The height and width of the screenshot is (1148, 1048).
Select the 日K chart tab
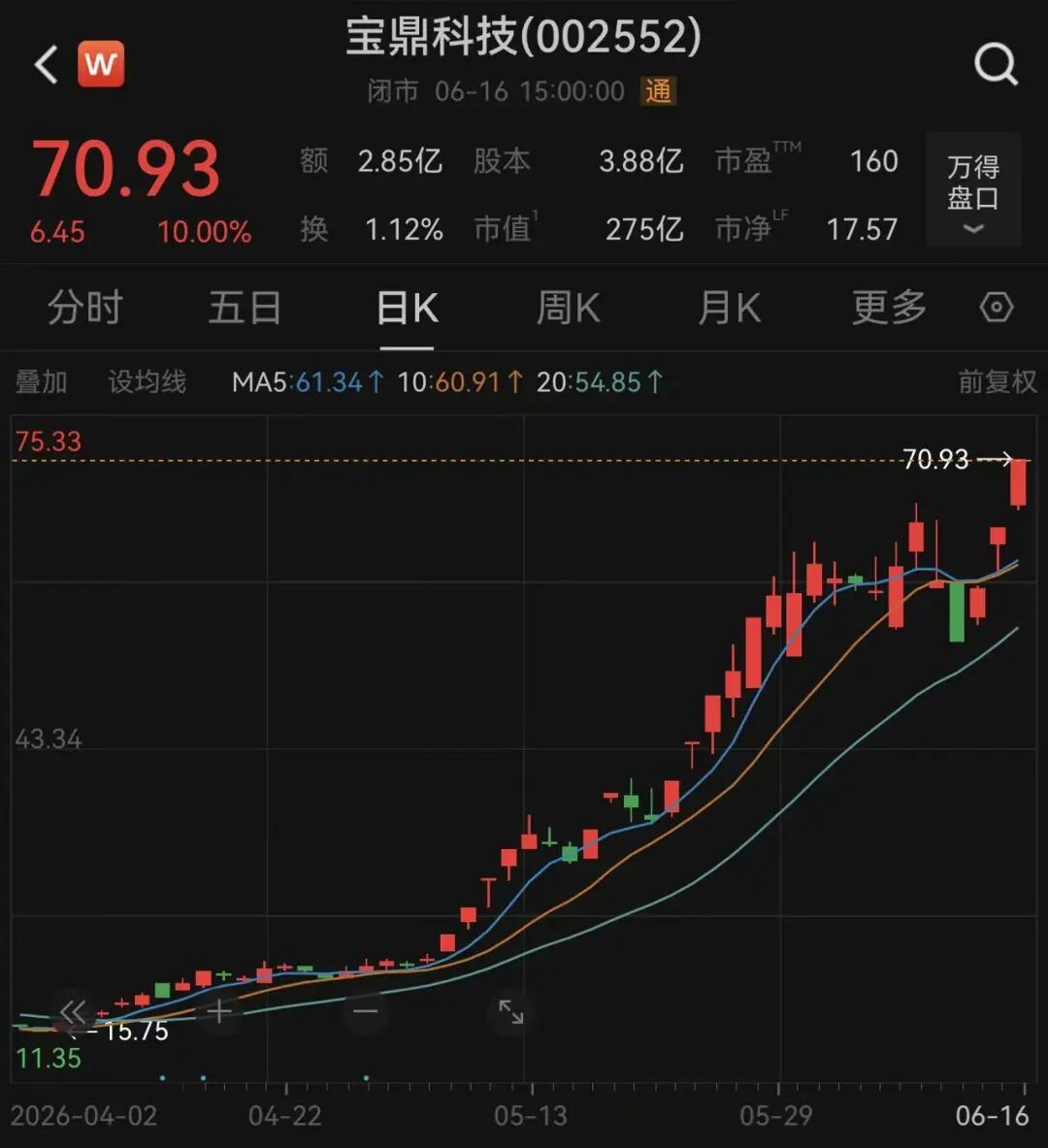(x=408, y=309)
